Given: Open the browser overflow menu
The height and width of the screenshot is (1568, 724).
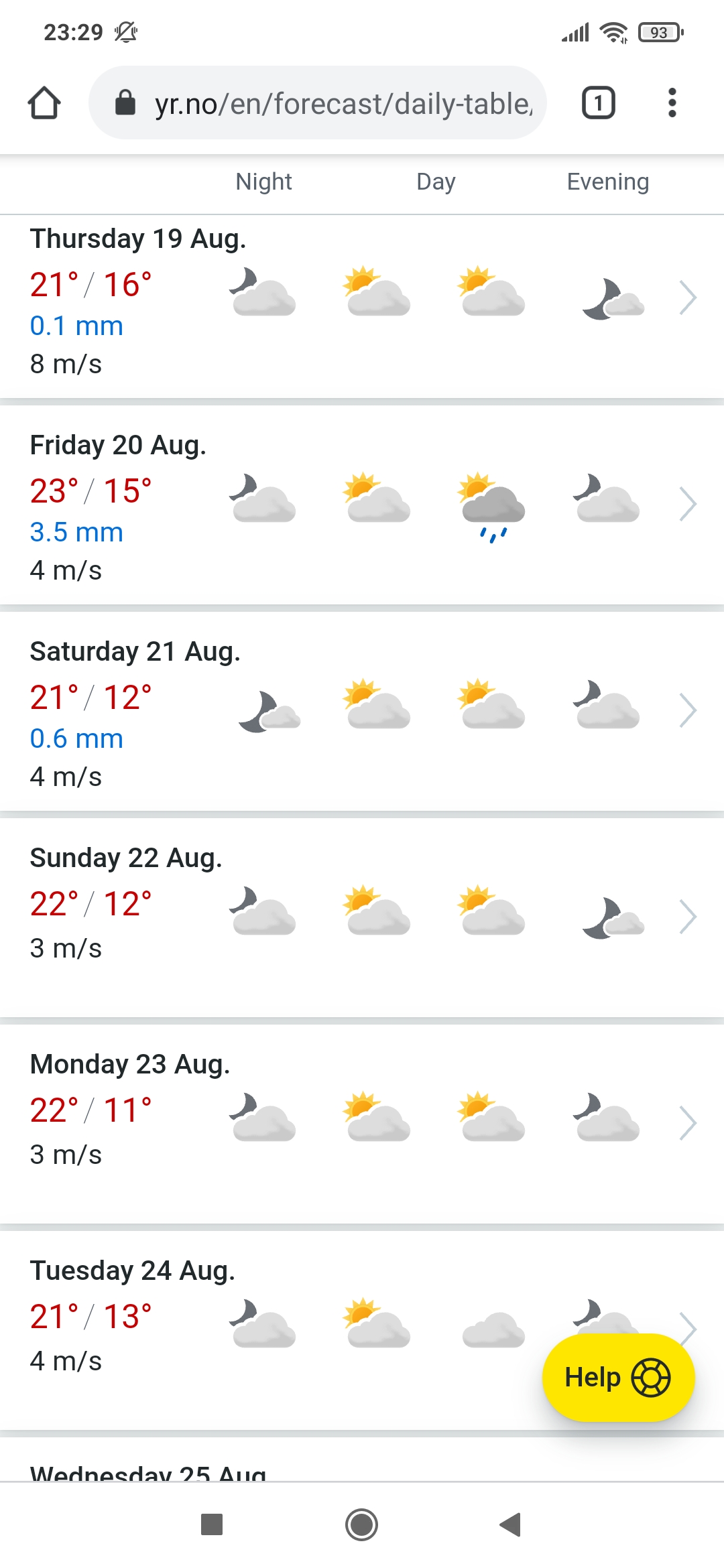Looking at the screenshot, I should point(672,103).
